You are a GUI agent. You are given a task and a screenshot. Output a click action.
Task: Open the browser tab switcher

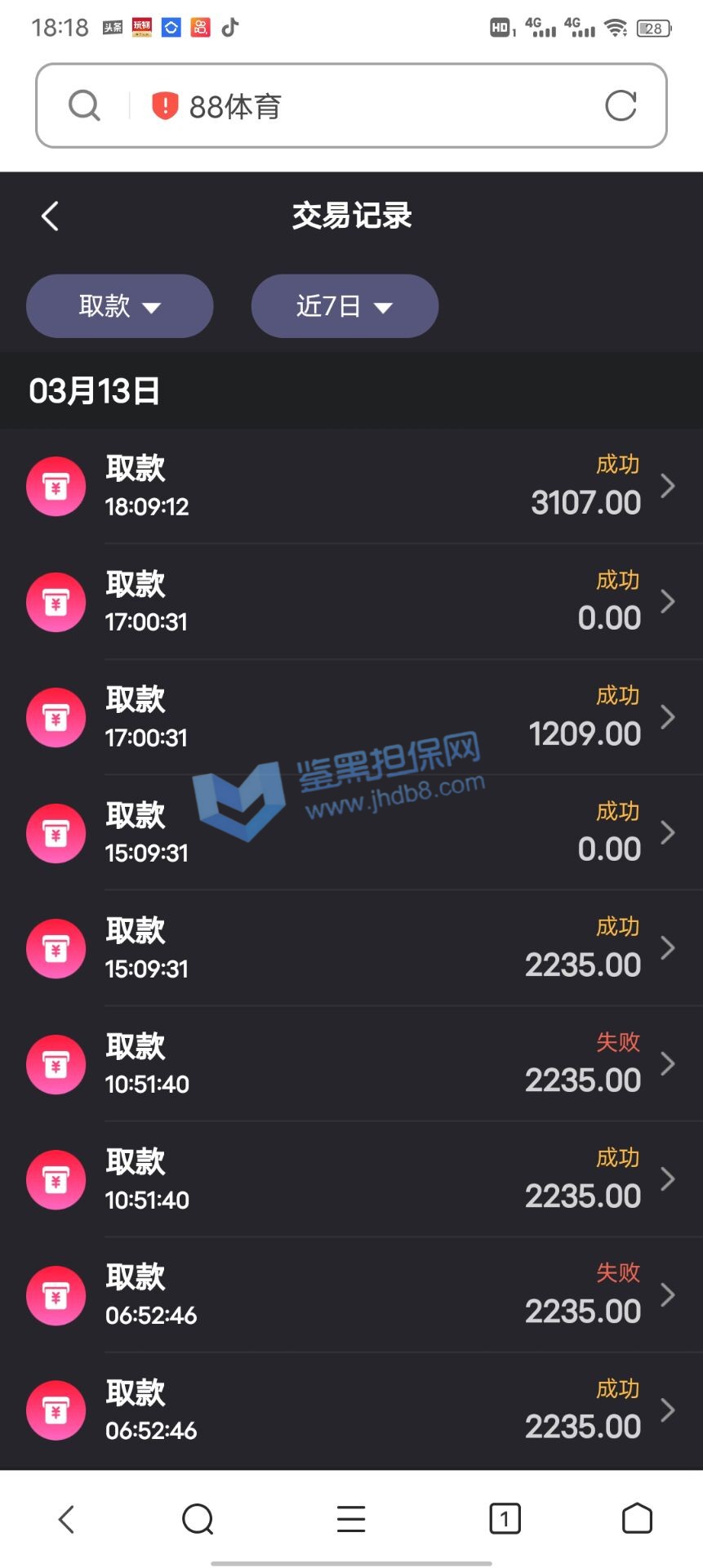click(x=505, y=1519)
